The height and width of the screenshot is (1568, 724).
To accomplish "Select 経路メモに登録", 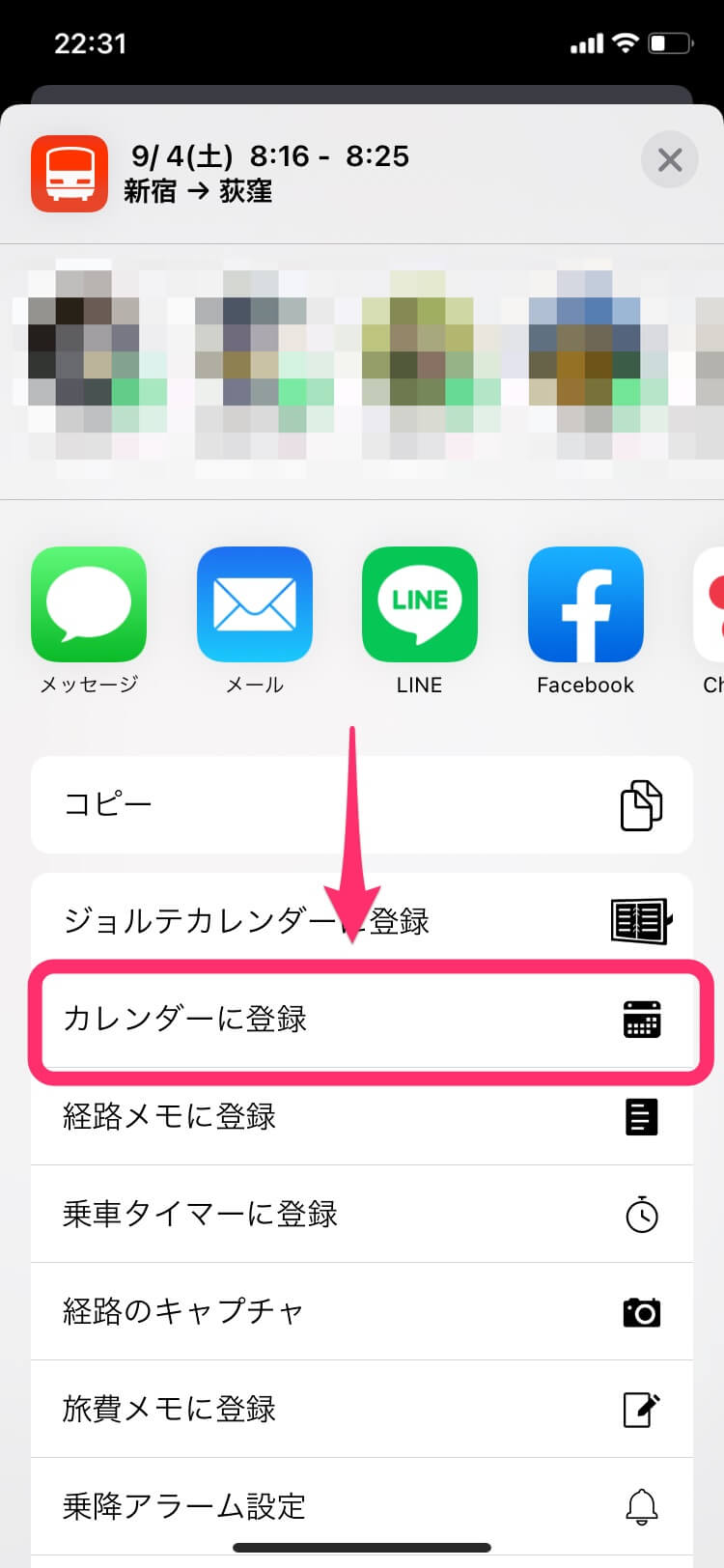I will pos(362,1117).
